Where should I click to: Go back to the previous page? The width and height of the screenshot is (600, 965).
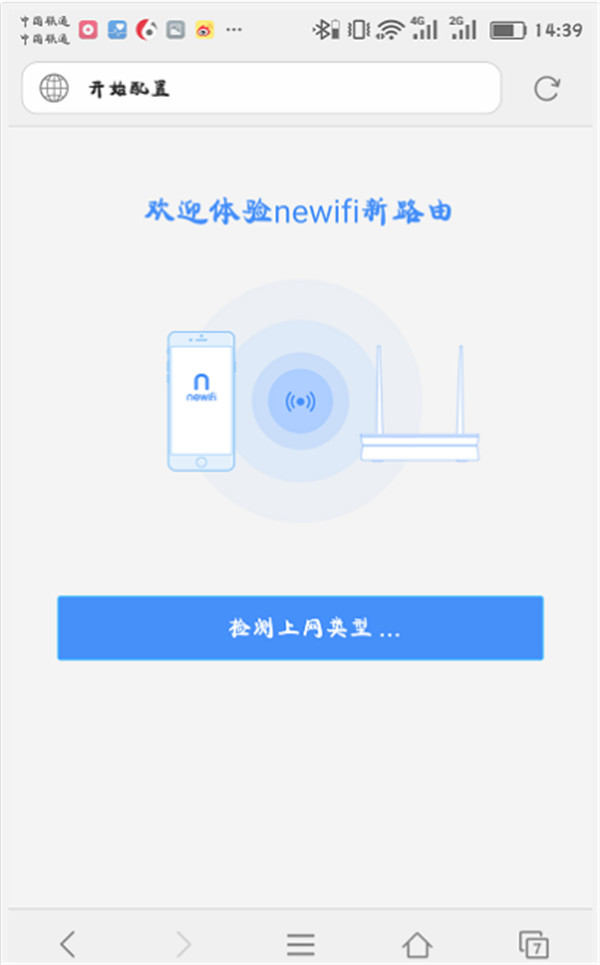tap(67, 943)
